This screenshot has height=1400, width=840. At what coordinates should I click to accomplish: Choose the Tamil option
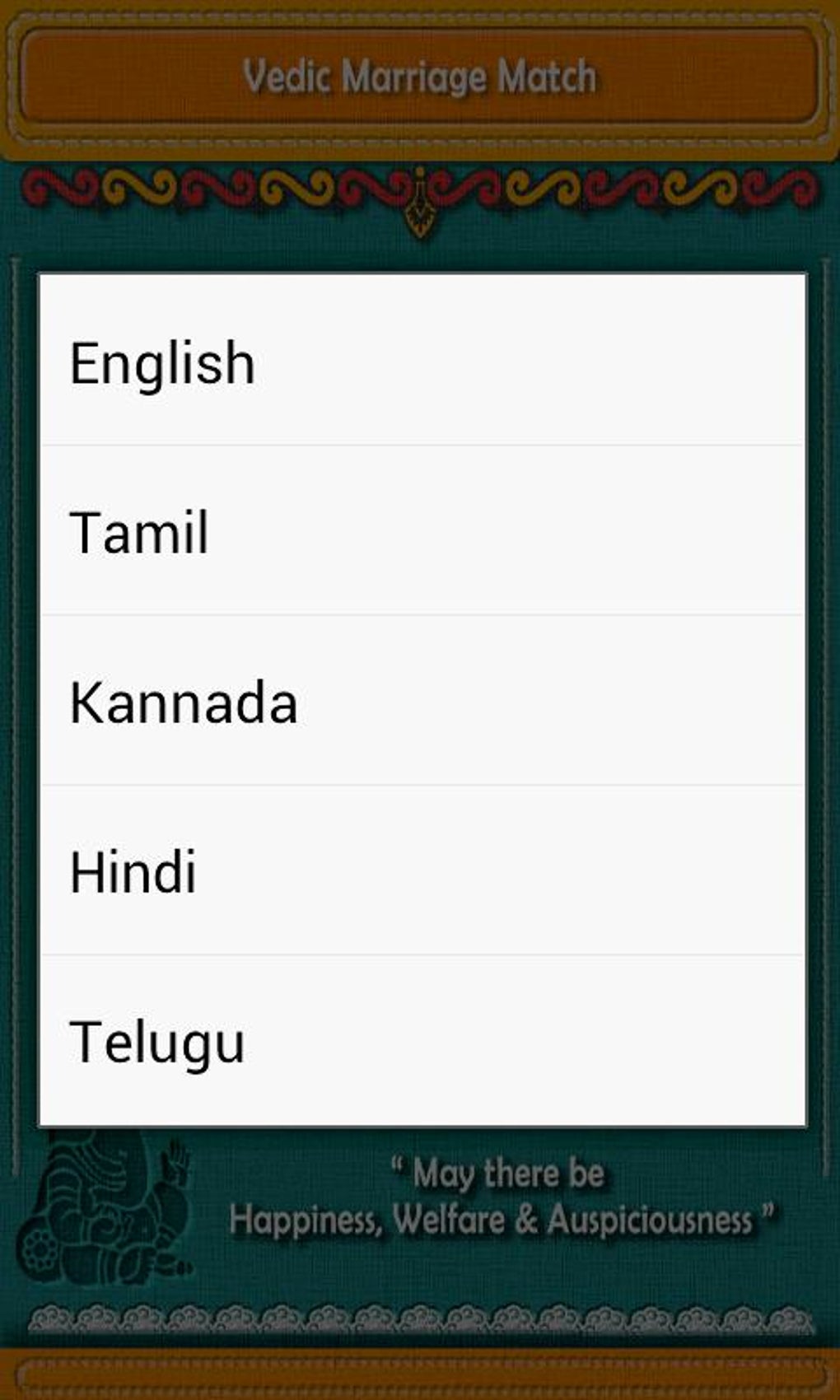(422, 530)
